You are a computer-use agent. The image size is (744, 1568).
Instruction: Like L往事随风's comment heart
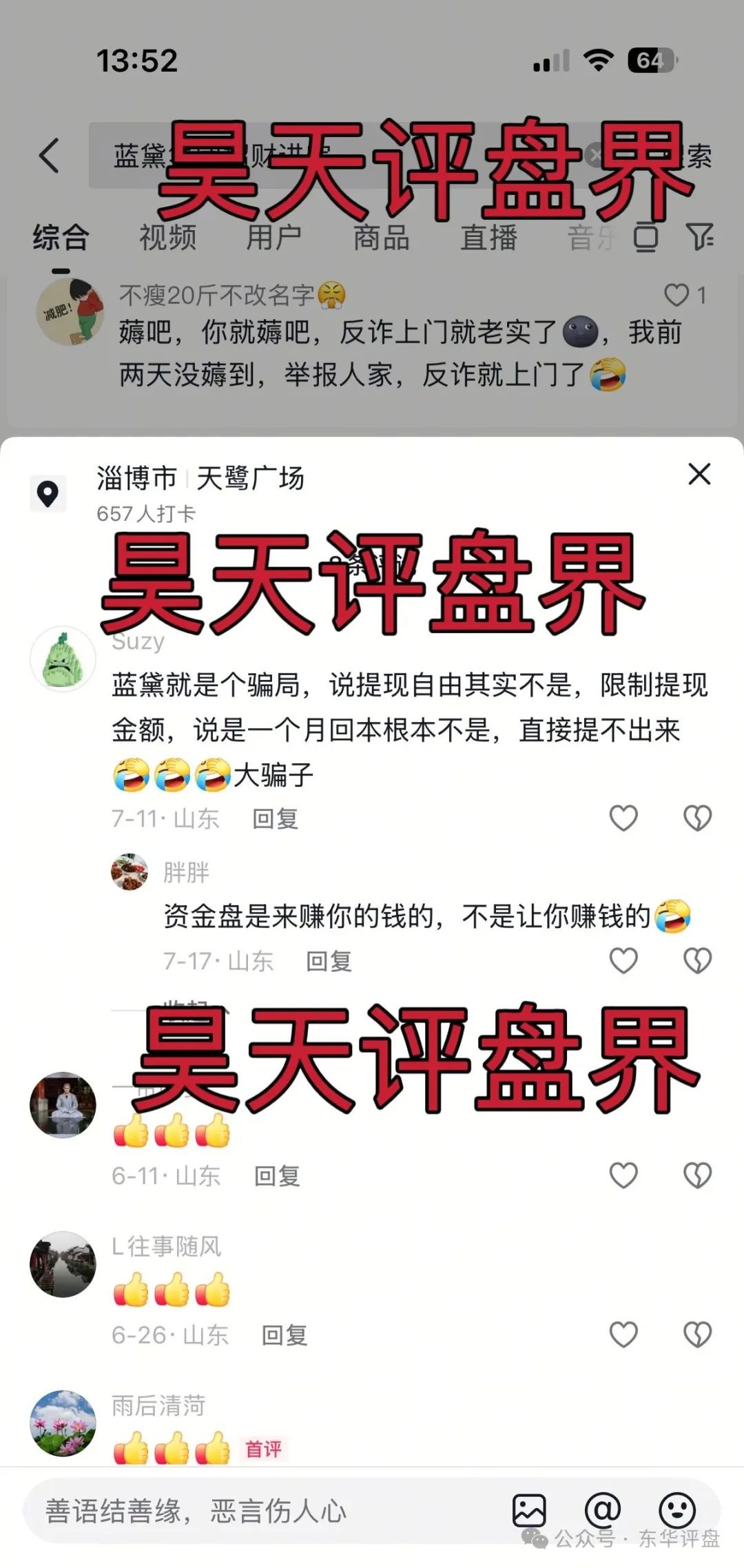pyautogui.click(x=623, y=1335)
